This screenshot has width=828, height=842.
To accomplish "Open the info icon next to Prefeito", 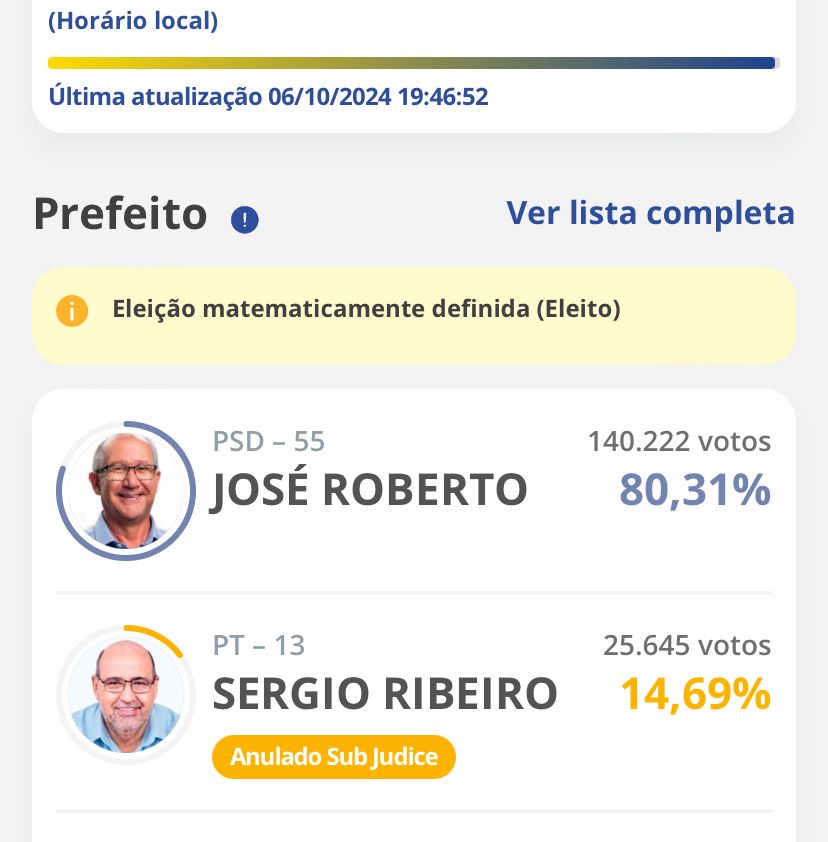I will (245, 220).
